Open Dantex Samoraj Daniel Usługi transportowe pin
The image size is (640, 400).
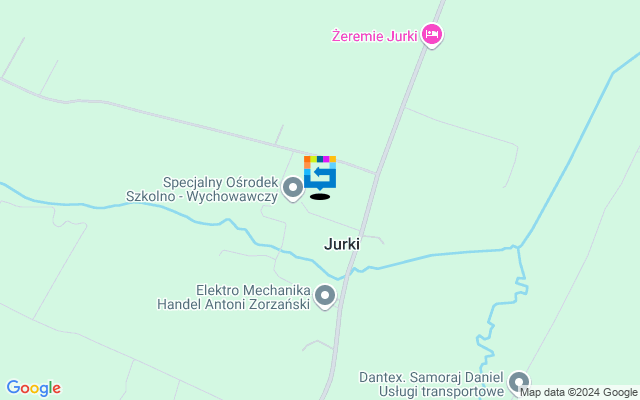pyautogui.click(x=518, y=382)
